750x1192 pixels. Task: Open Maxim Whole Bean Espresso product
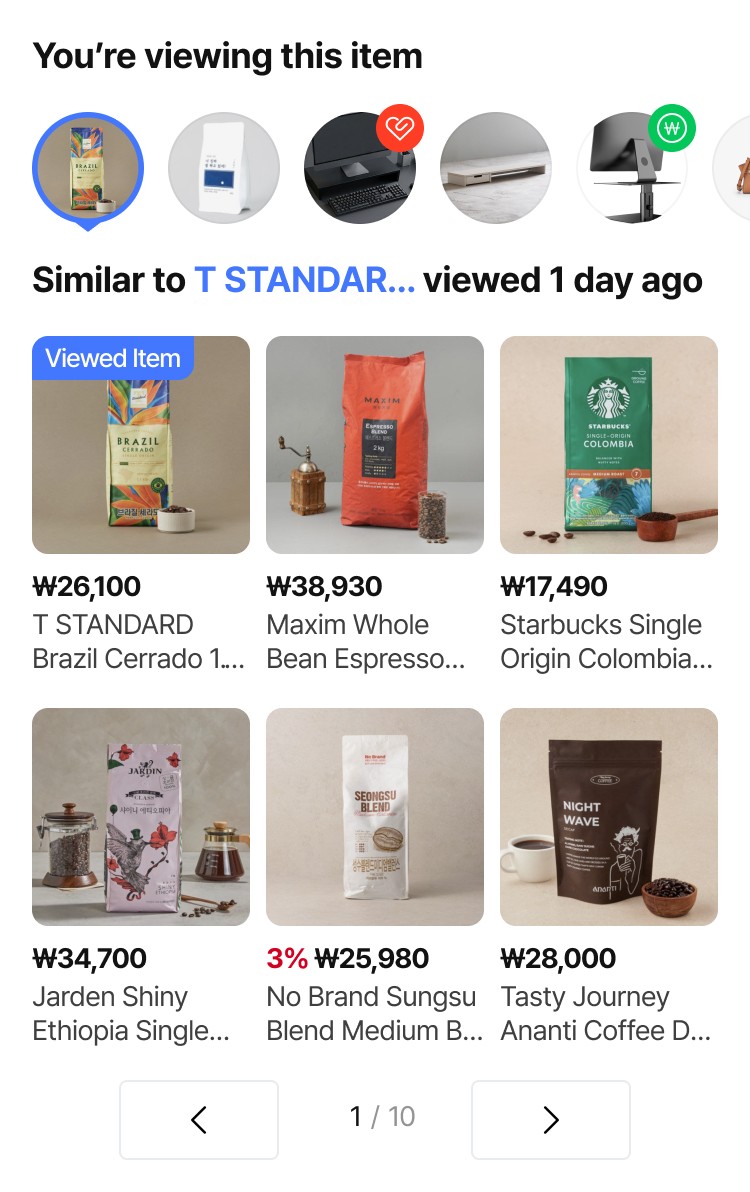tap(375, 505)
